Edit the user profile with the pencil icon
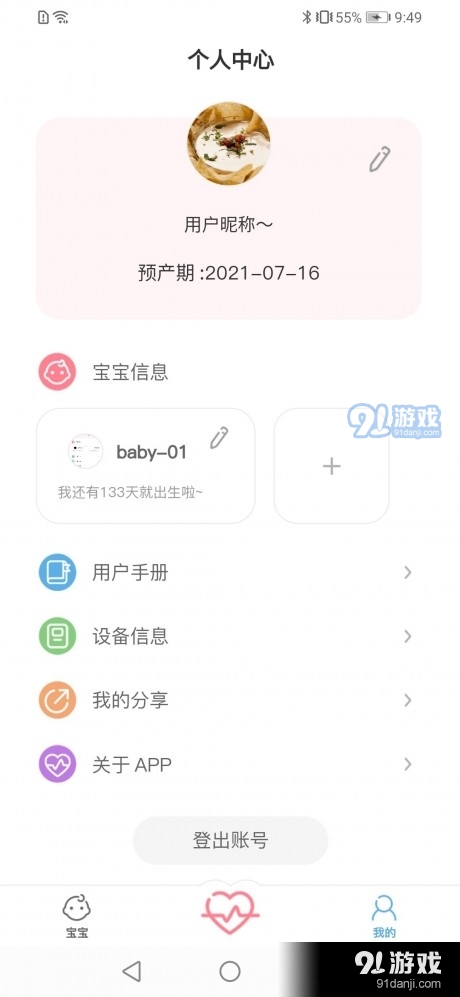Viewport: 460px width, 997px height. [380, 159]
